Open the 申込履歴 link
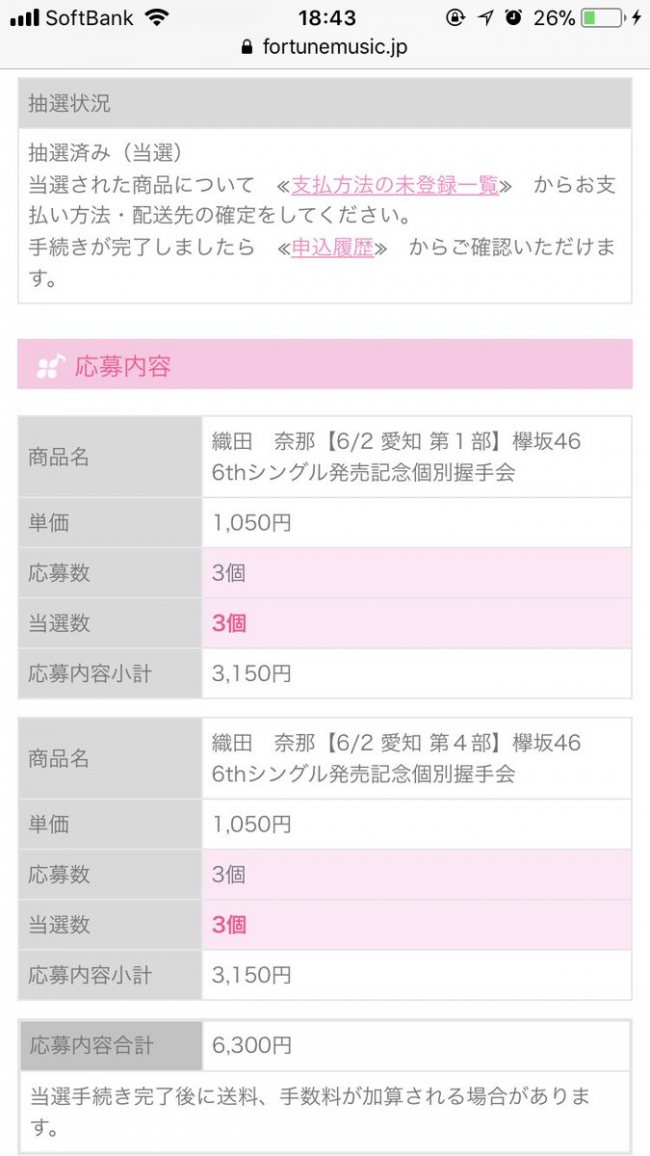Image resolution: width=650 pixels, height=1156 pixels. 332,248
